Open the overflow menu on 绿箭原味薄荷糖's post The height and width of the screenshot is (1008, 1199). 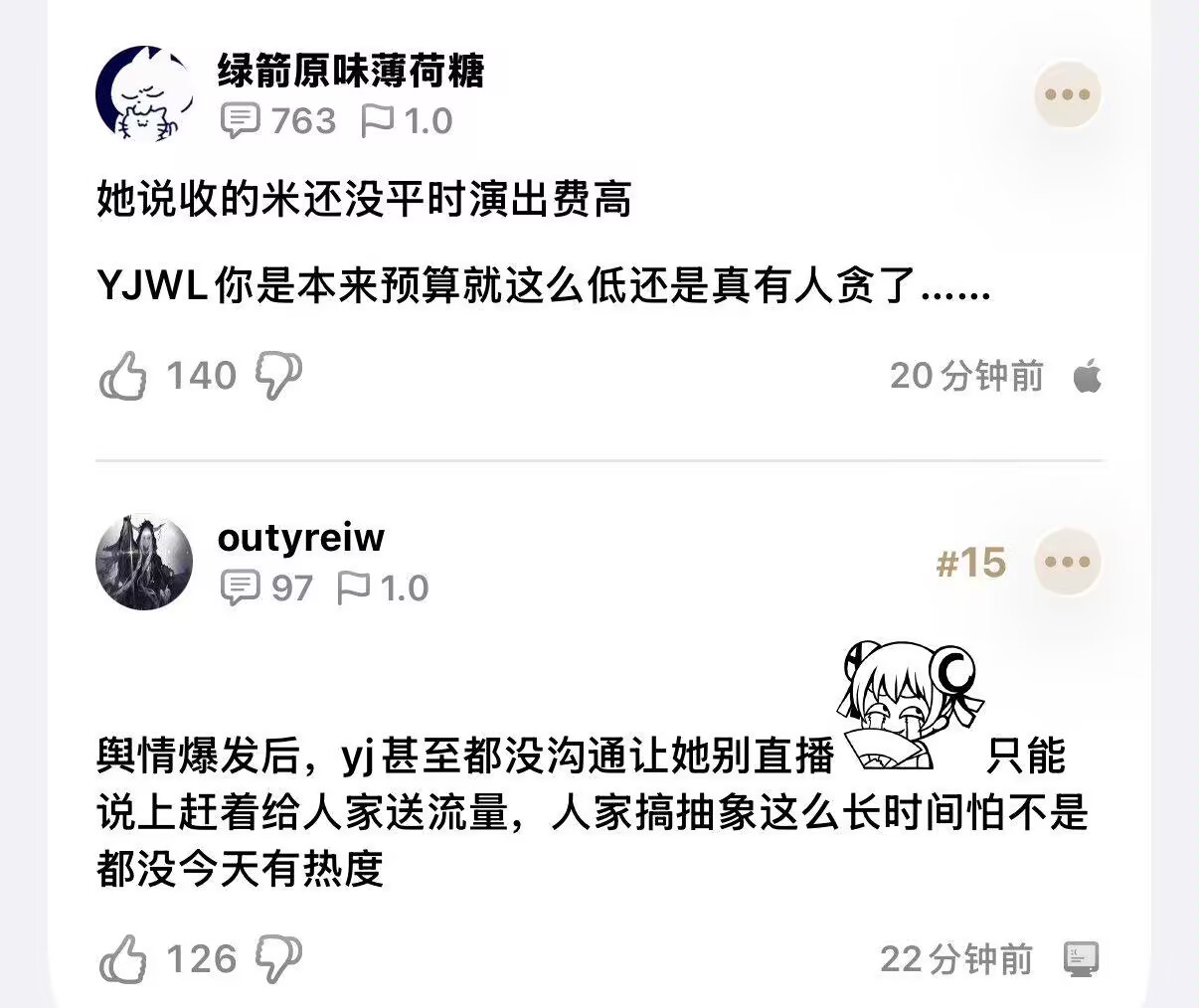(x=1068, y=95)
